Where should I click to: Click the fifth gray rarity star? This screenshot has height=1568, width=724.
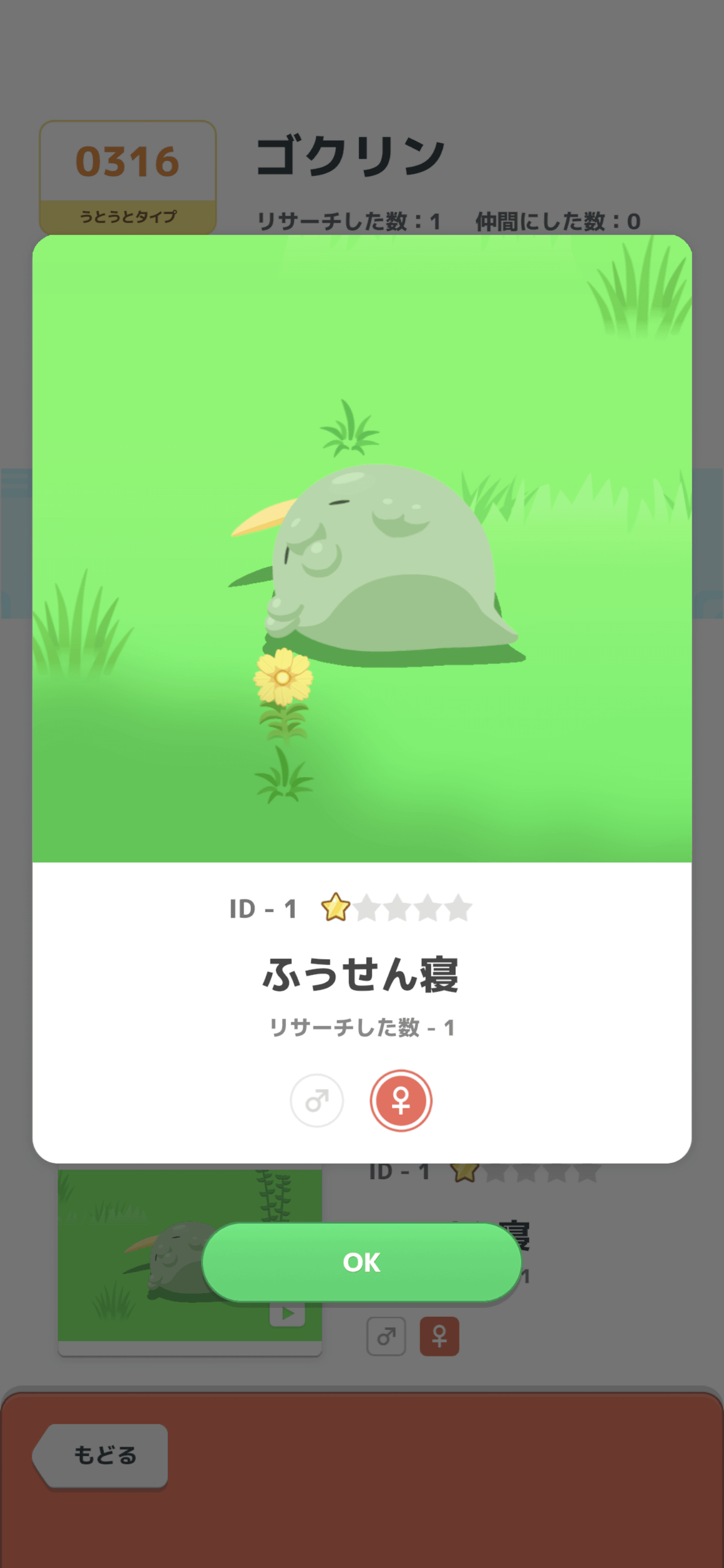coord(458,907)
